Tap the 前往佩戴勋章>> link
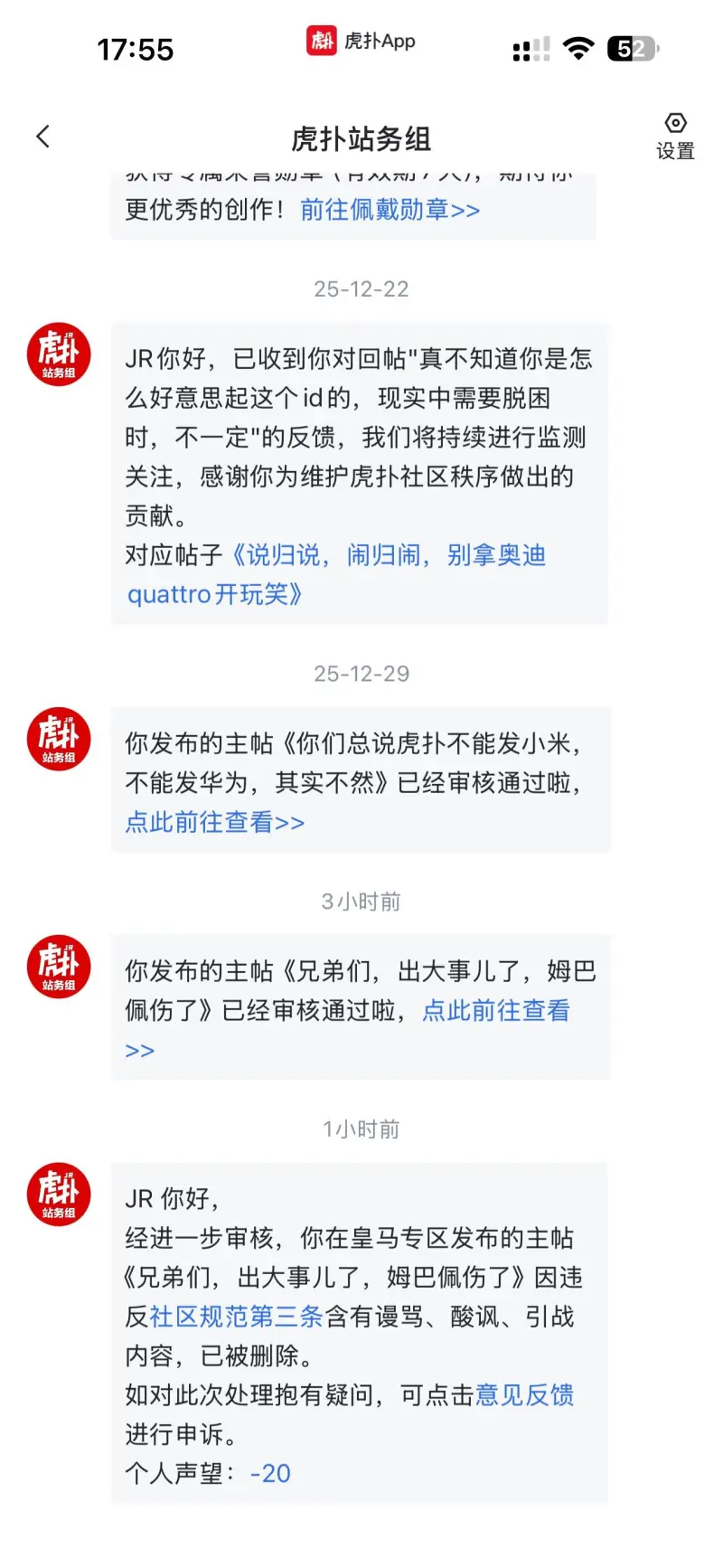This screenshot has width=723, height=1568. click(390, 210)
